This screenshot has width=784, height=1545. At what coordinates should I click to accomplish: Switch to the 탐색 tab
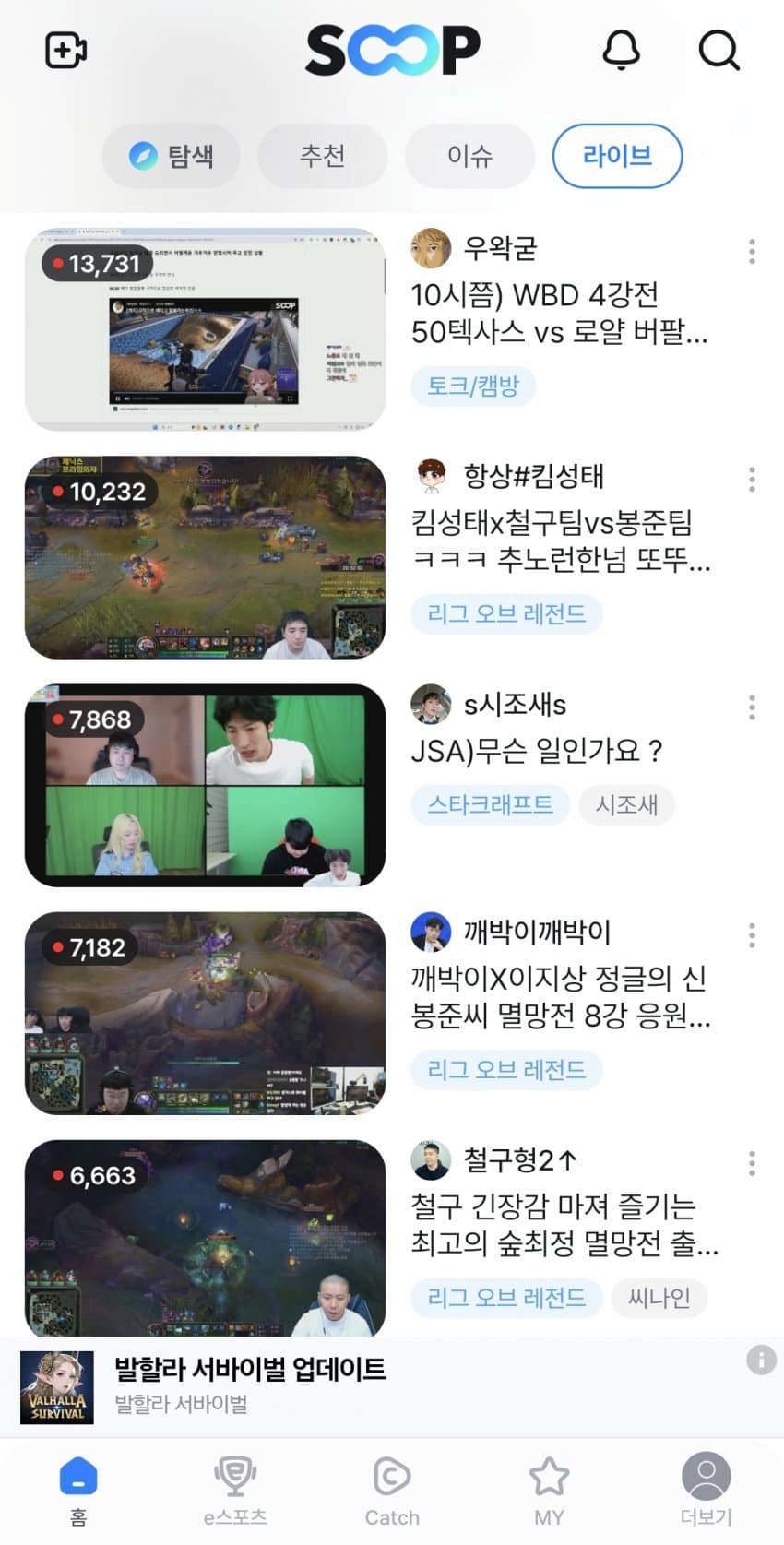point(171,156)
